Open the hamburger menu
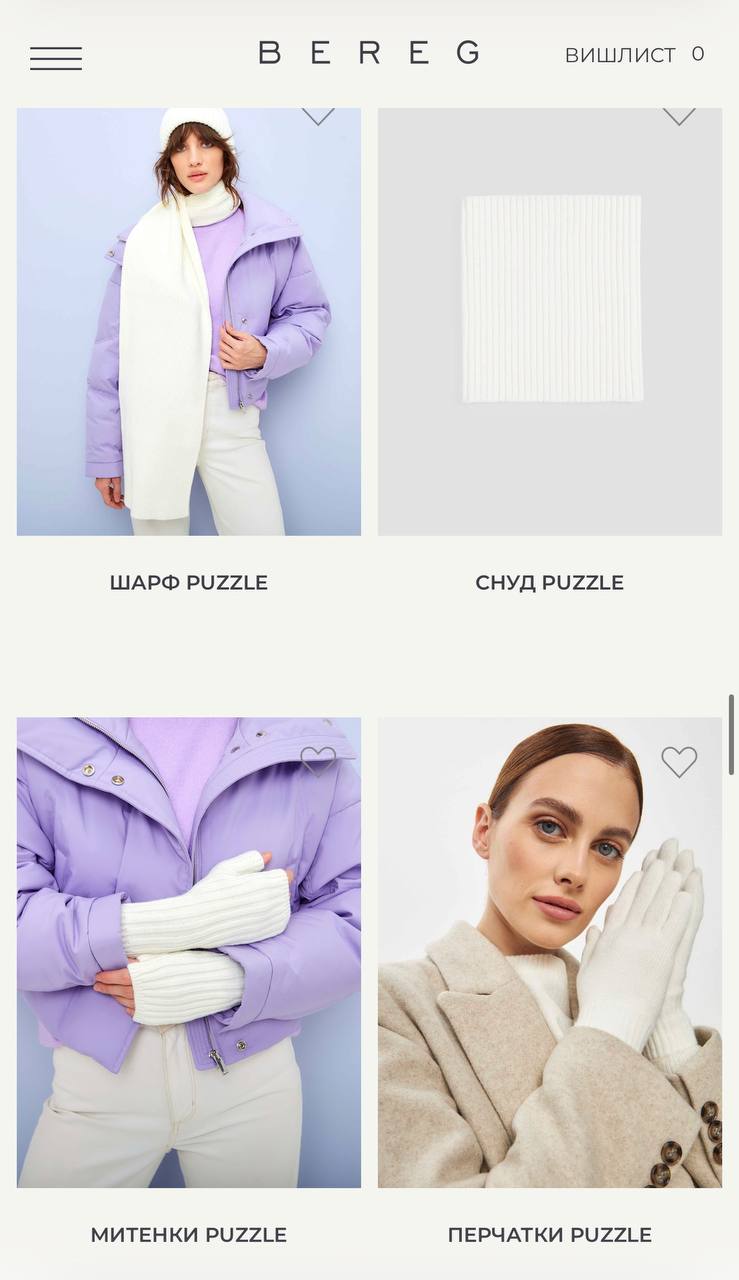 pos(56,58)
